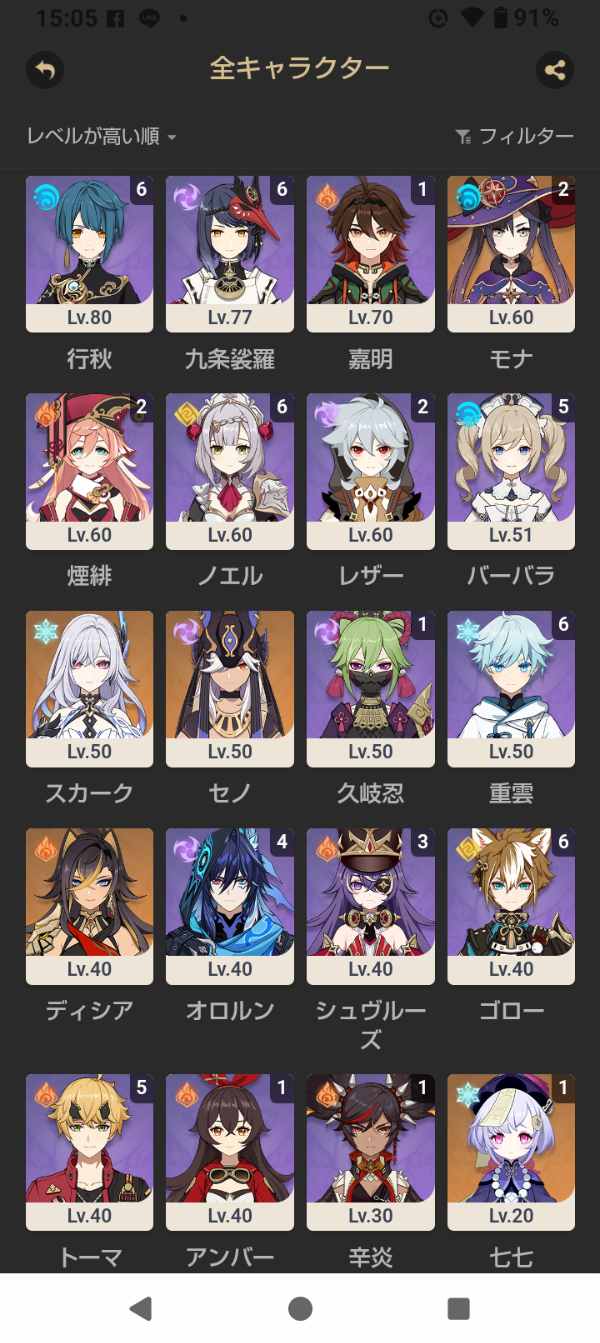View レザー character details
600x1343 pixels.
(x=371, y=471)
